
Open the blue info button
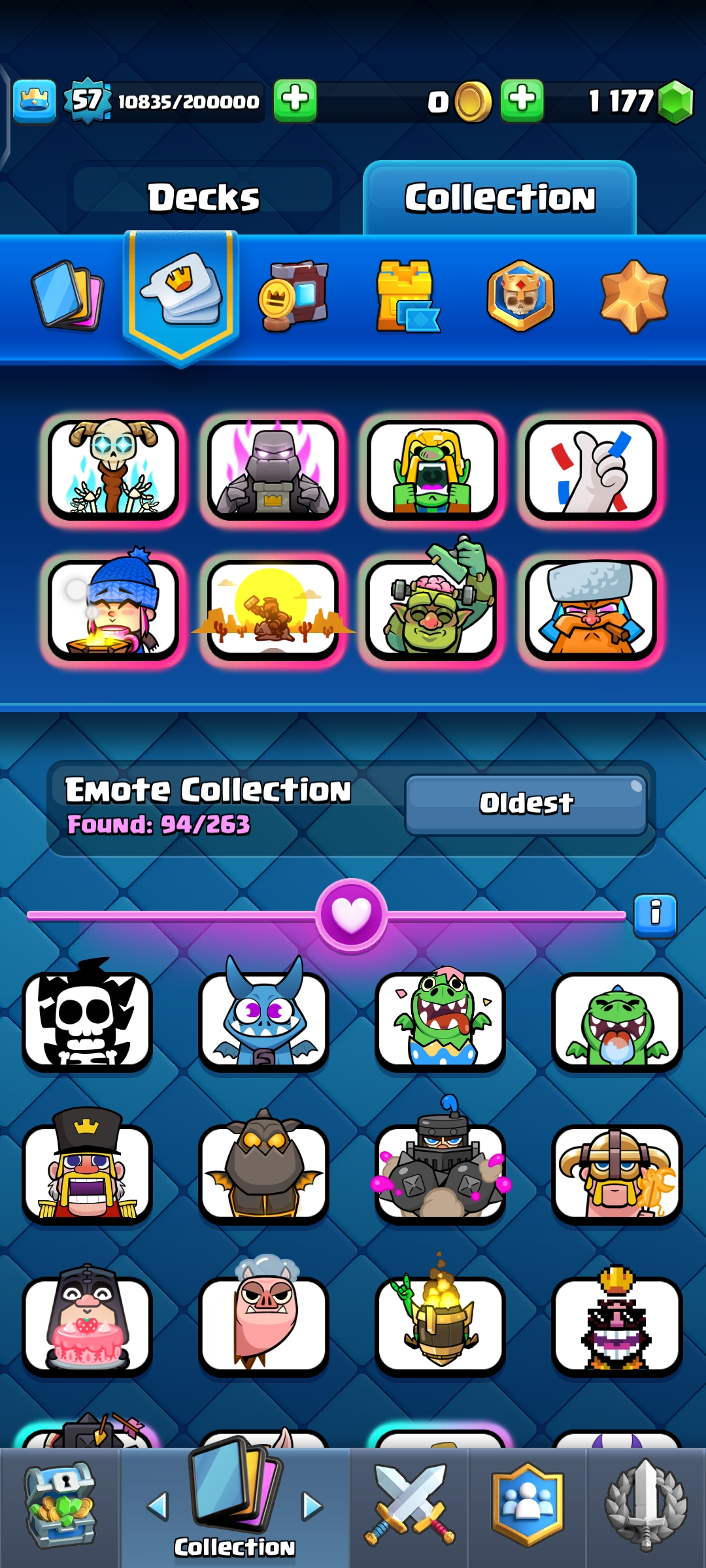[655, 915]
